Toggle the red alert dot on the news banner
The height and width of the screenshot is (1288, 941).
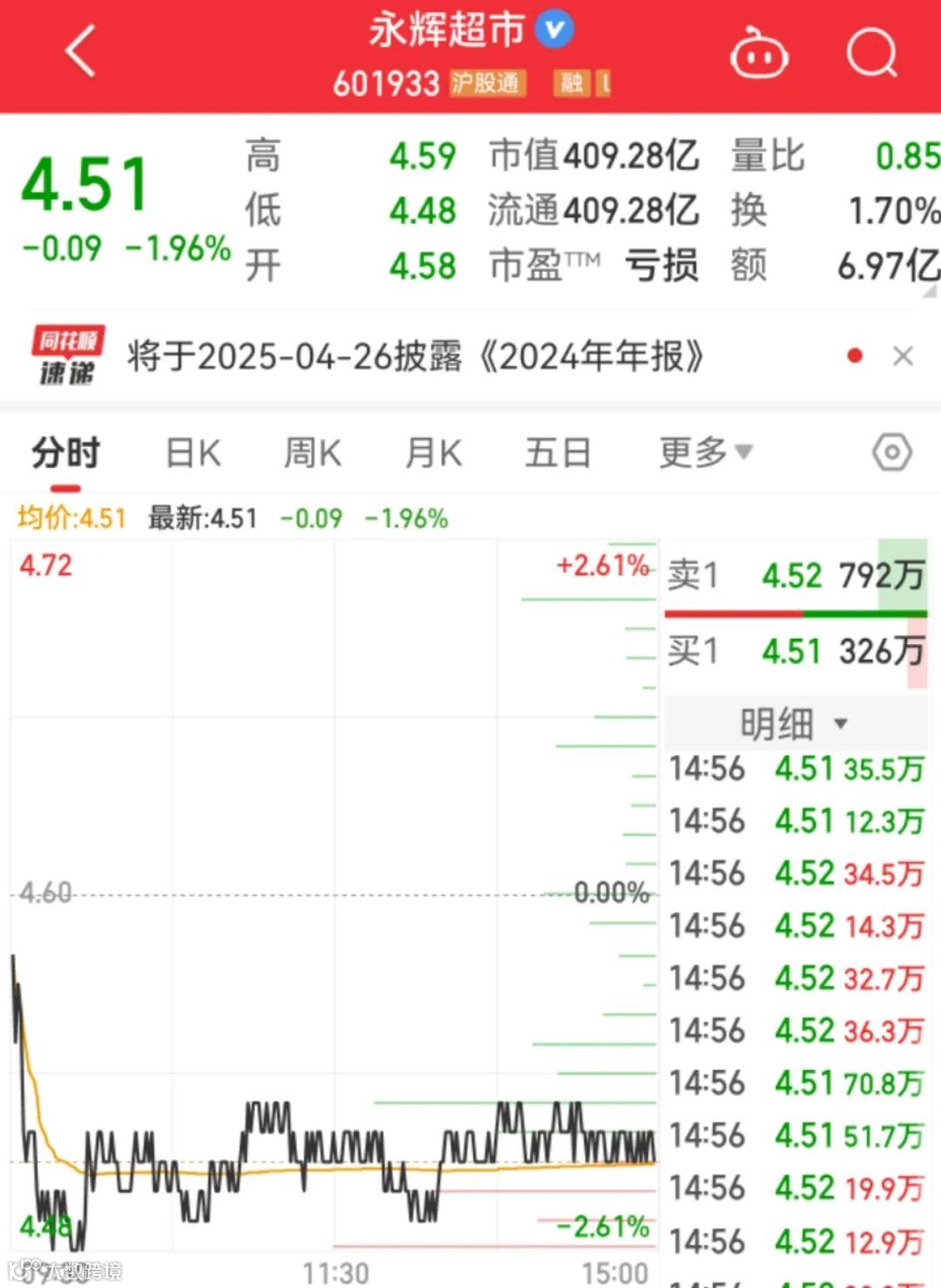pos(855,356)
